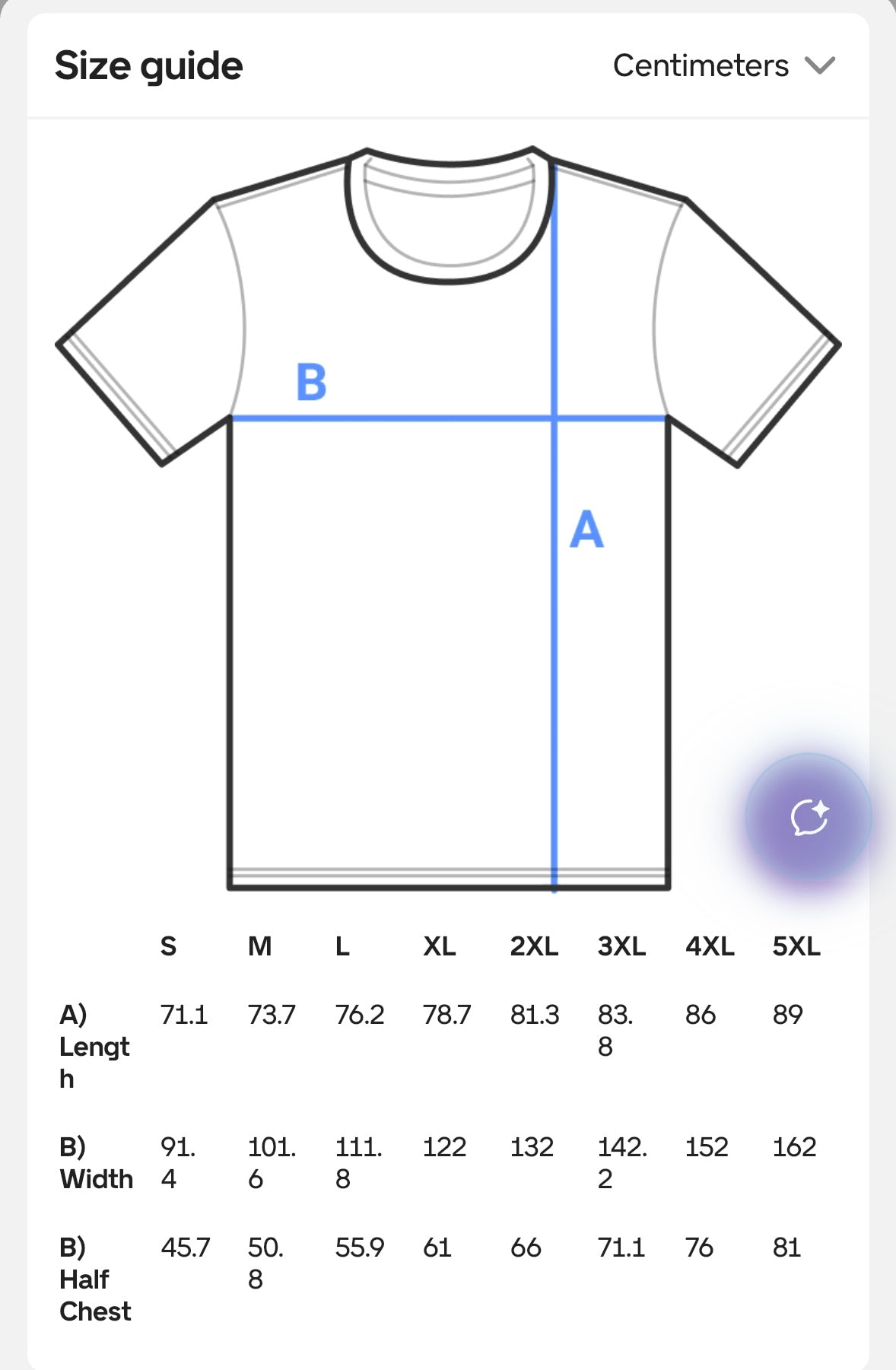Open the AI chat assistant bubble

pyautogui.click(x=809, y=818)
